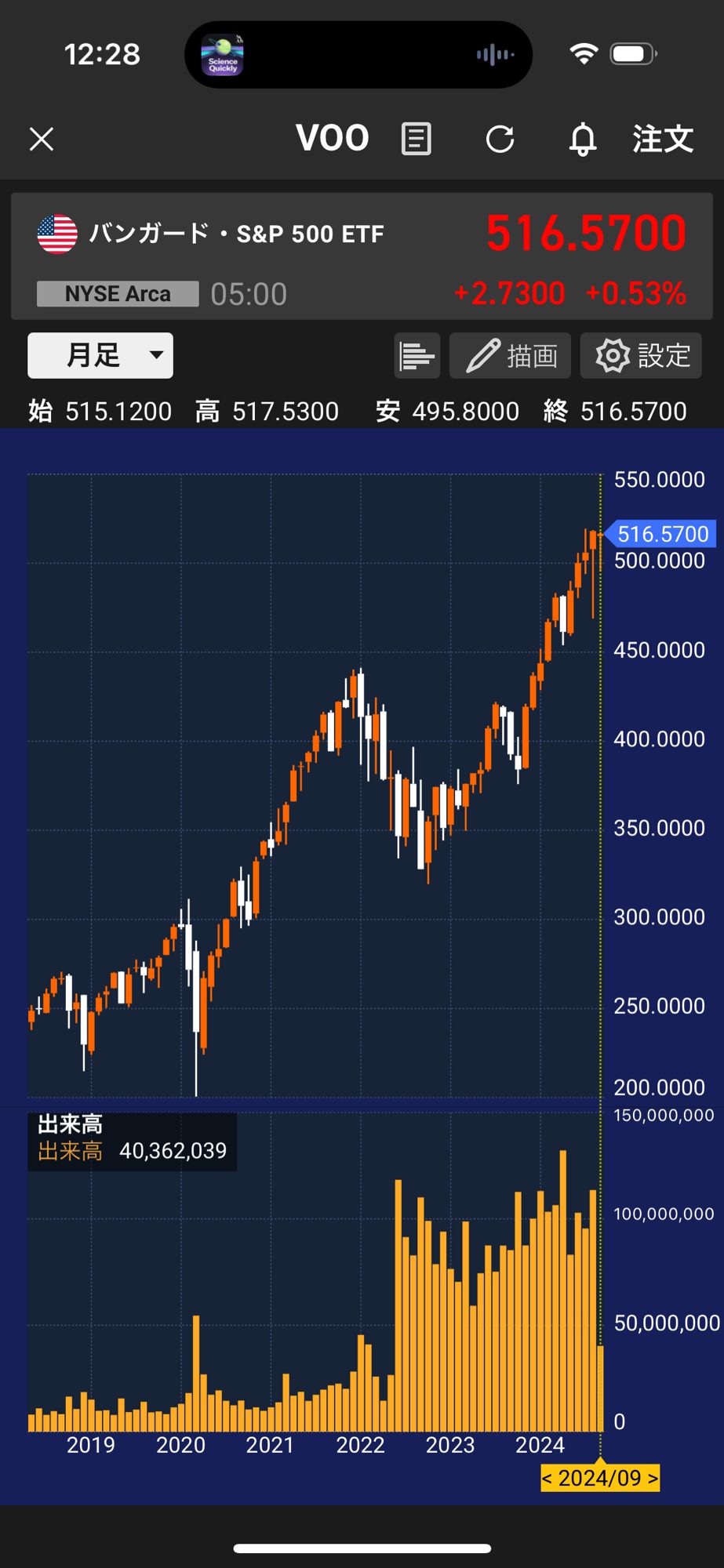
Task: Open the 描画 drawing tools
Action: [x=512, y=356]
